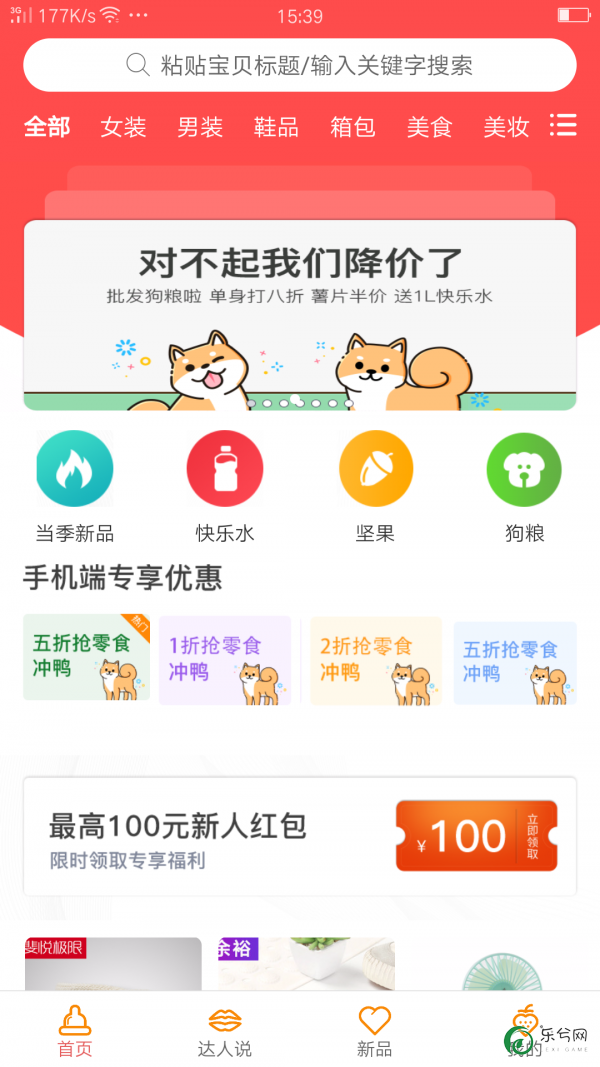
Task: Open the full category list icon
Action: tap(563, 125)
